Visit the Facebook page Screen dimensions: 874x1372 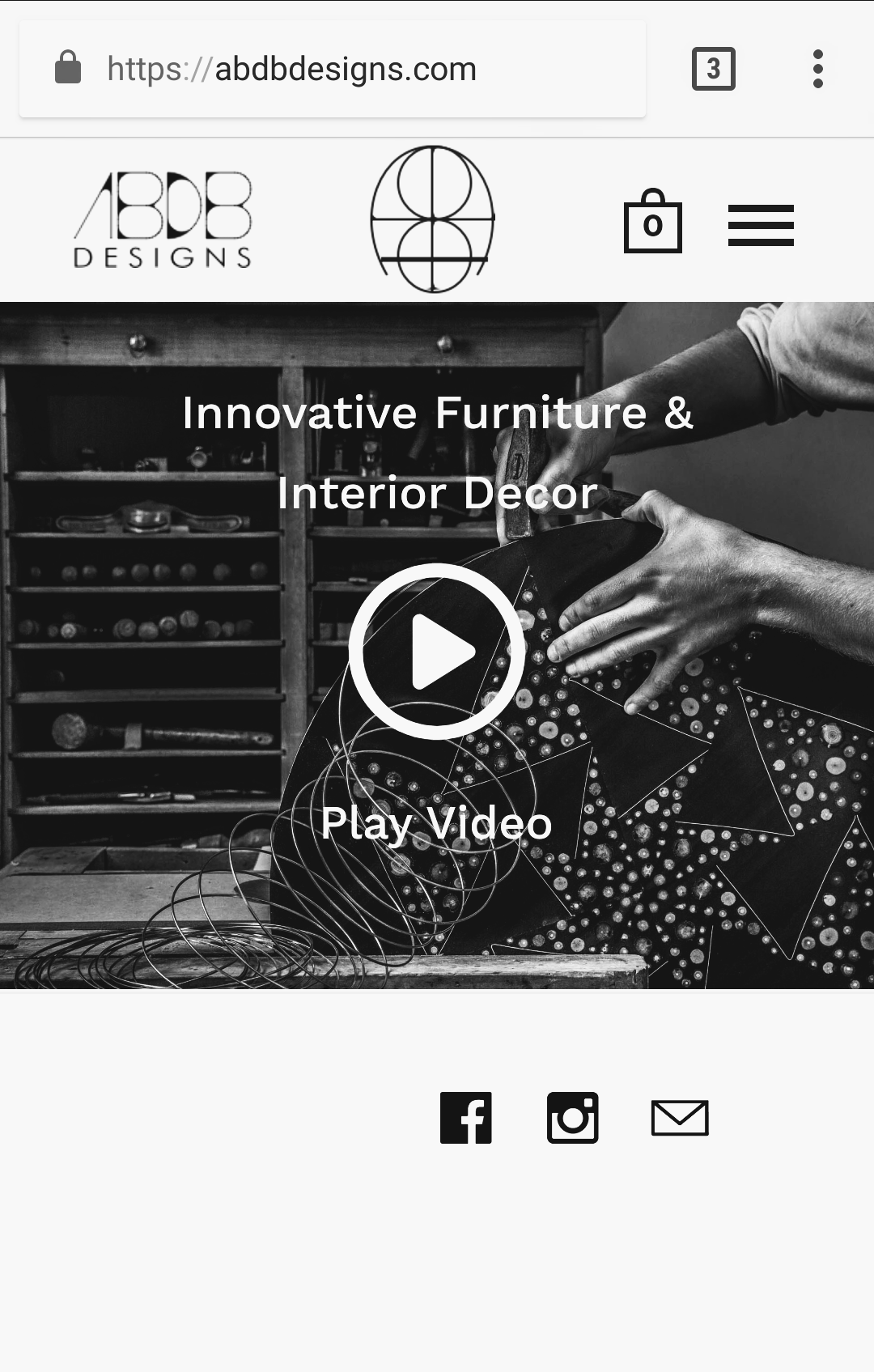pos(466,1118)
